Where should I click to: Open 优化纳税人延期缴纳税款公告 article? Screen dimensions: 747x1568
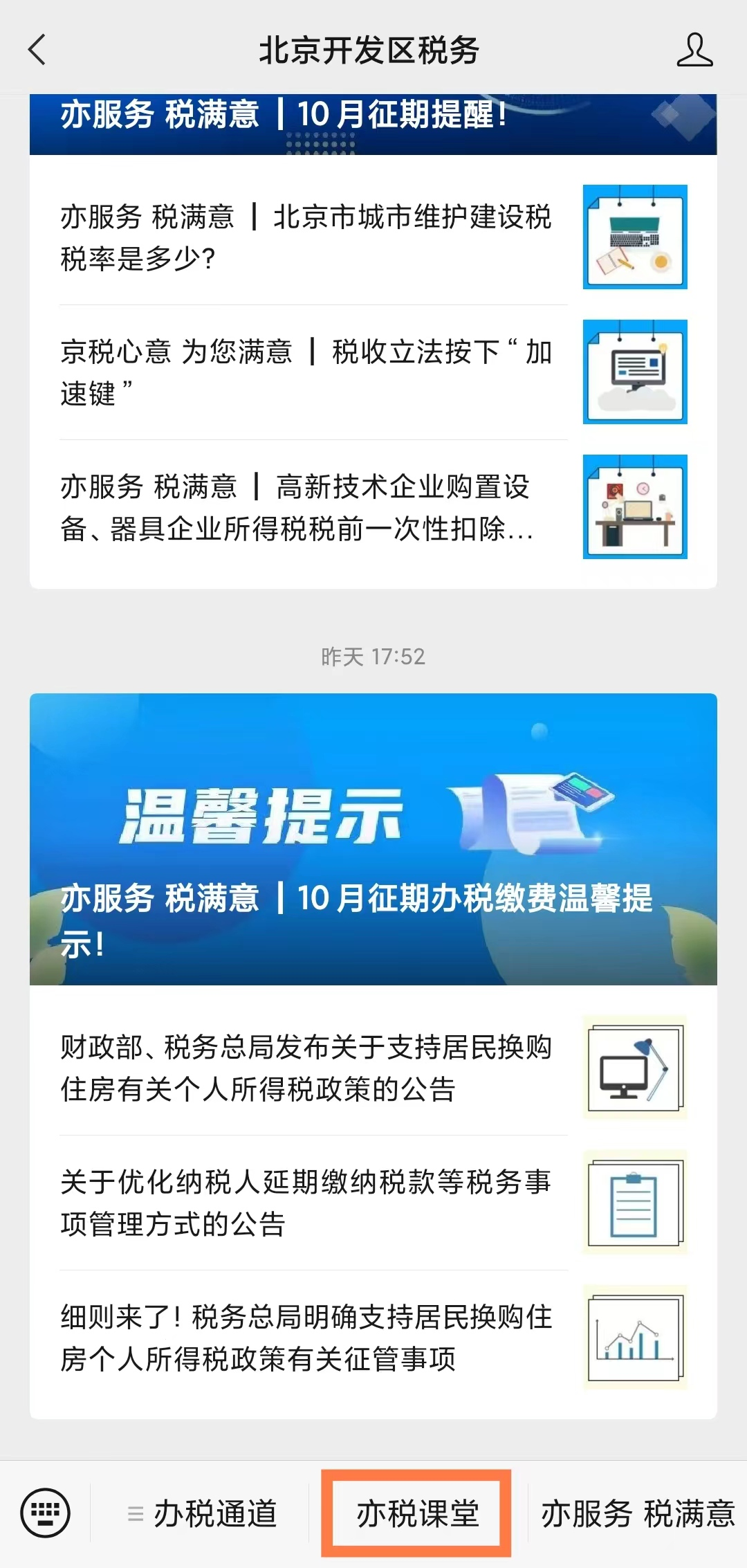373,1203
